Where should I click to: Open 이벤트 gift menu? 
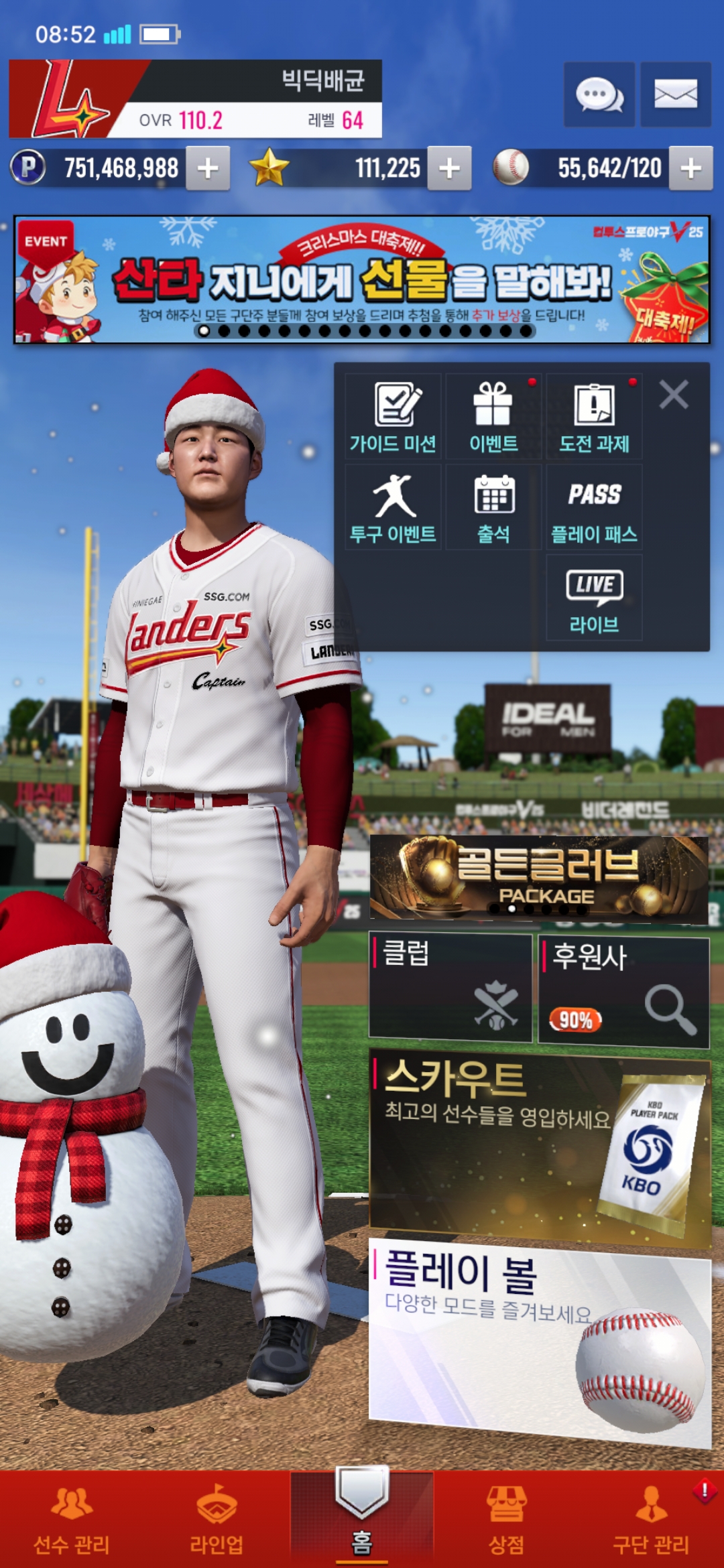pyautogui.click(x=493, y=417)
